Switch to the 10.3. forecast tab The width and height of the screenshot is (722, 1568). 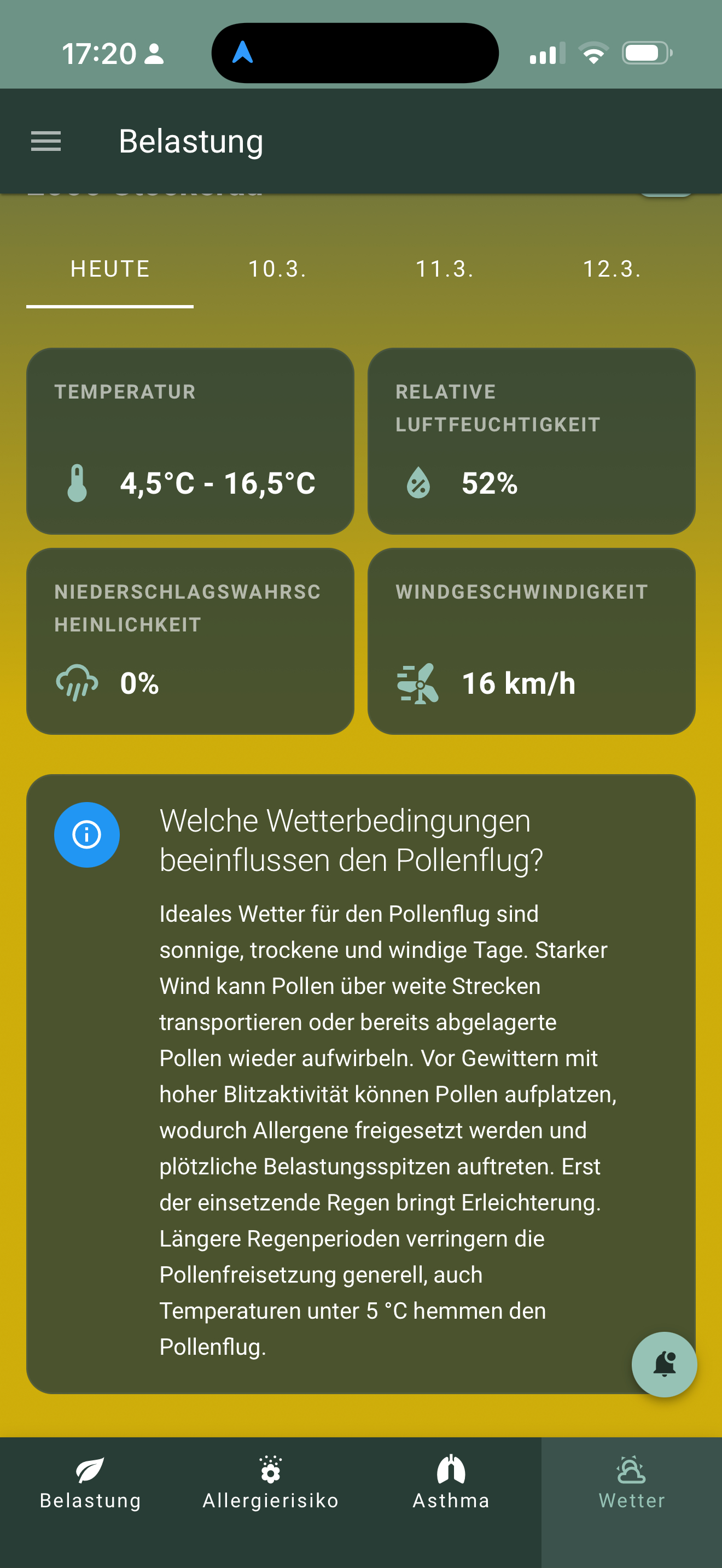tap(278, 269)
